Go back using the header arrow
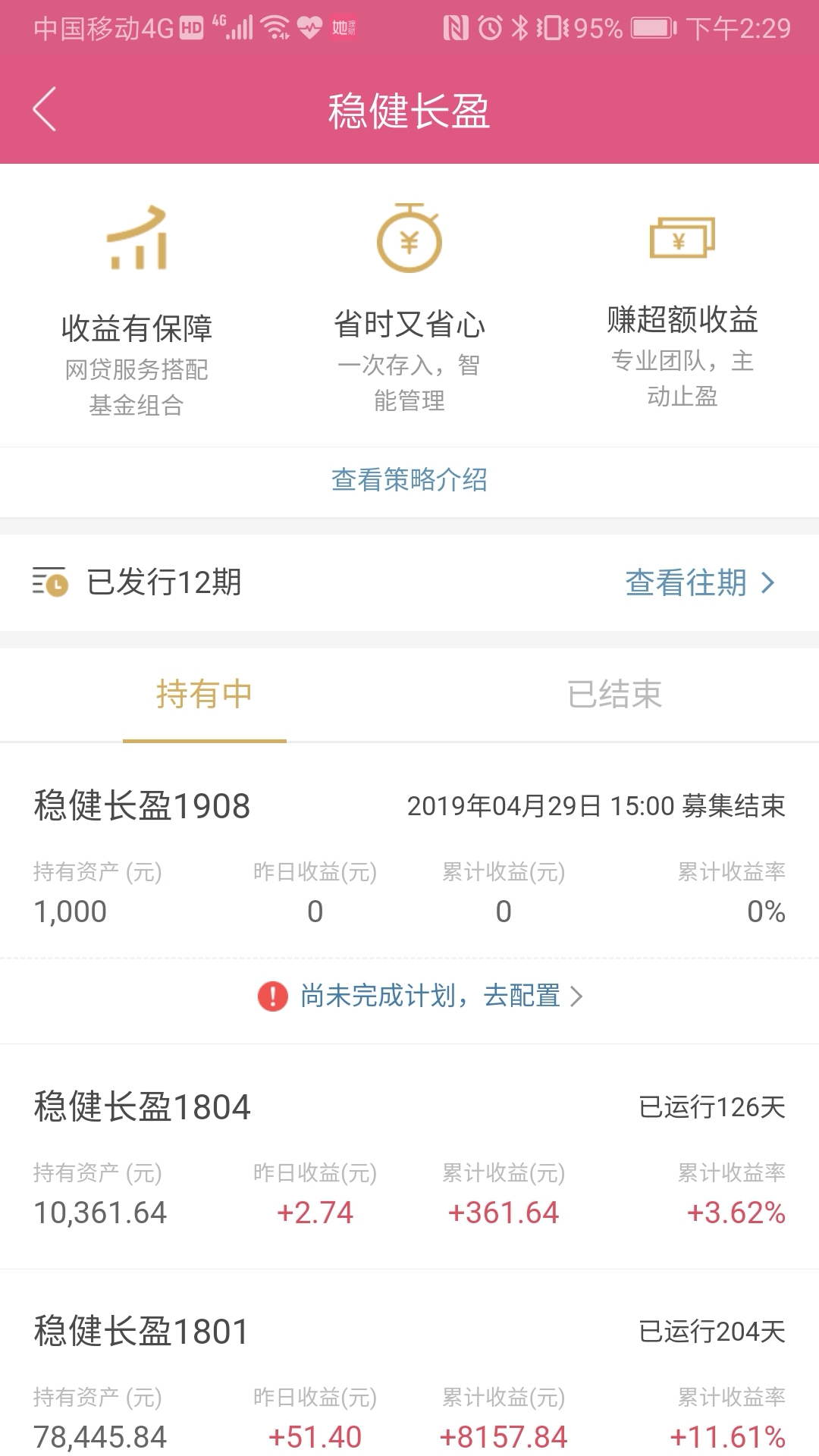Image resolution: width=819 pixels, height=1456 pixels. point(44,109)
